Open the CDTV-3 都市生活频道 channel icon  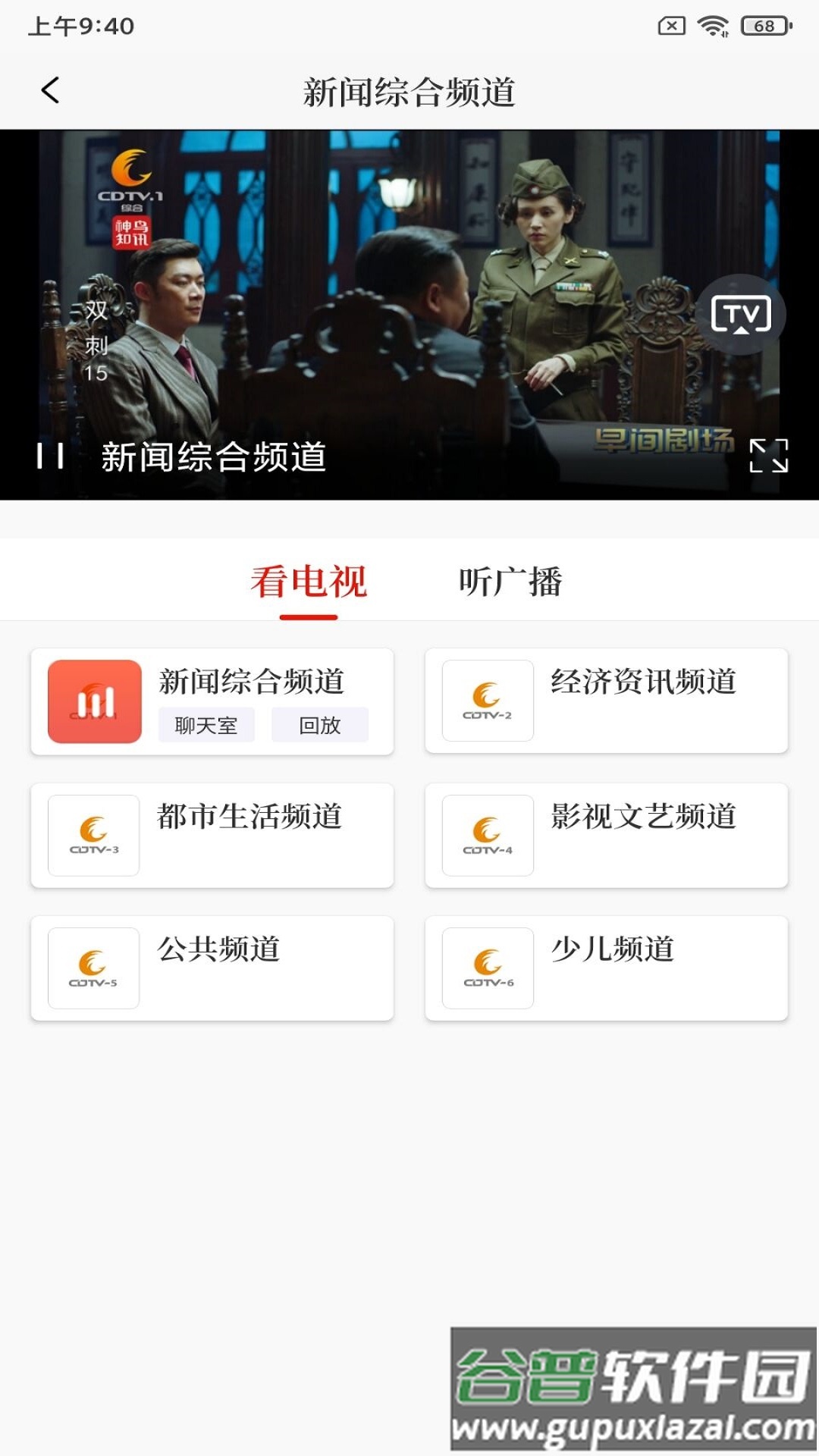(93, 834)
